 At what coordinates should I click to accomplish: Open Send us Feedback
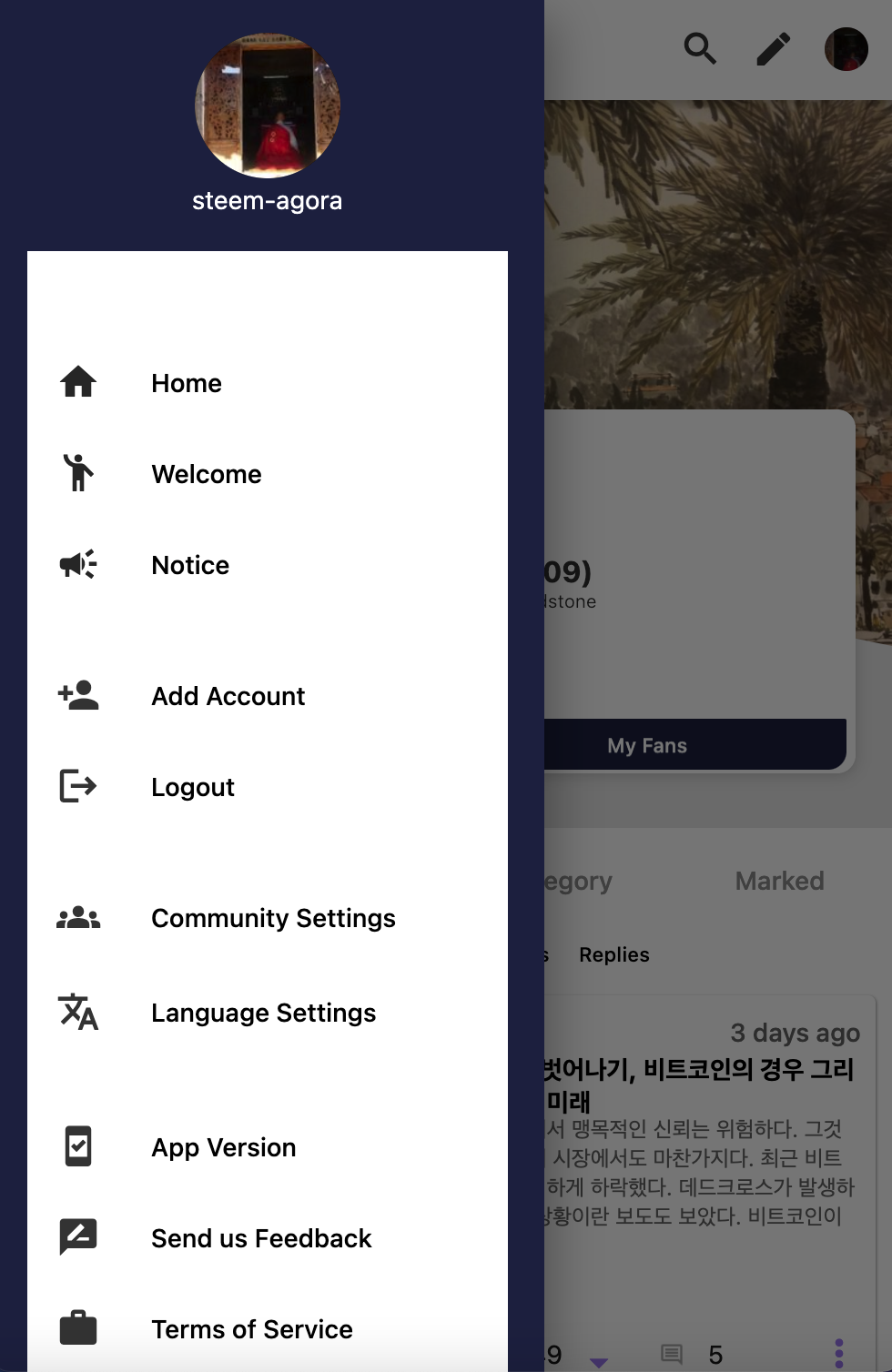(x=268, y=1238)
